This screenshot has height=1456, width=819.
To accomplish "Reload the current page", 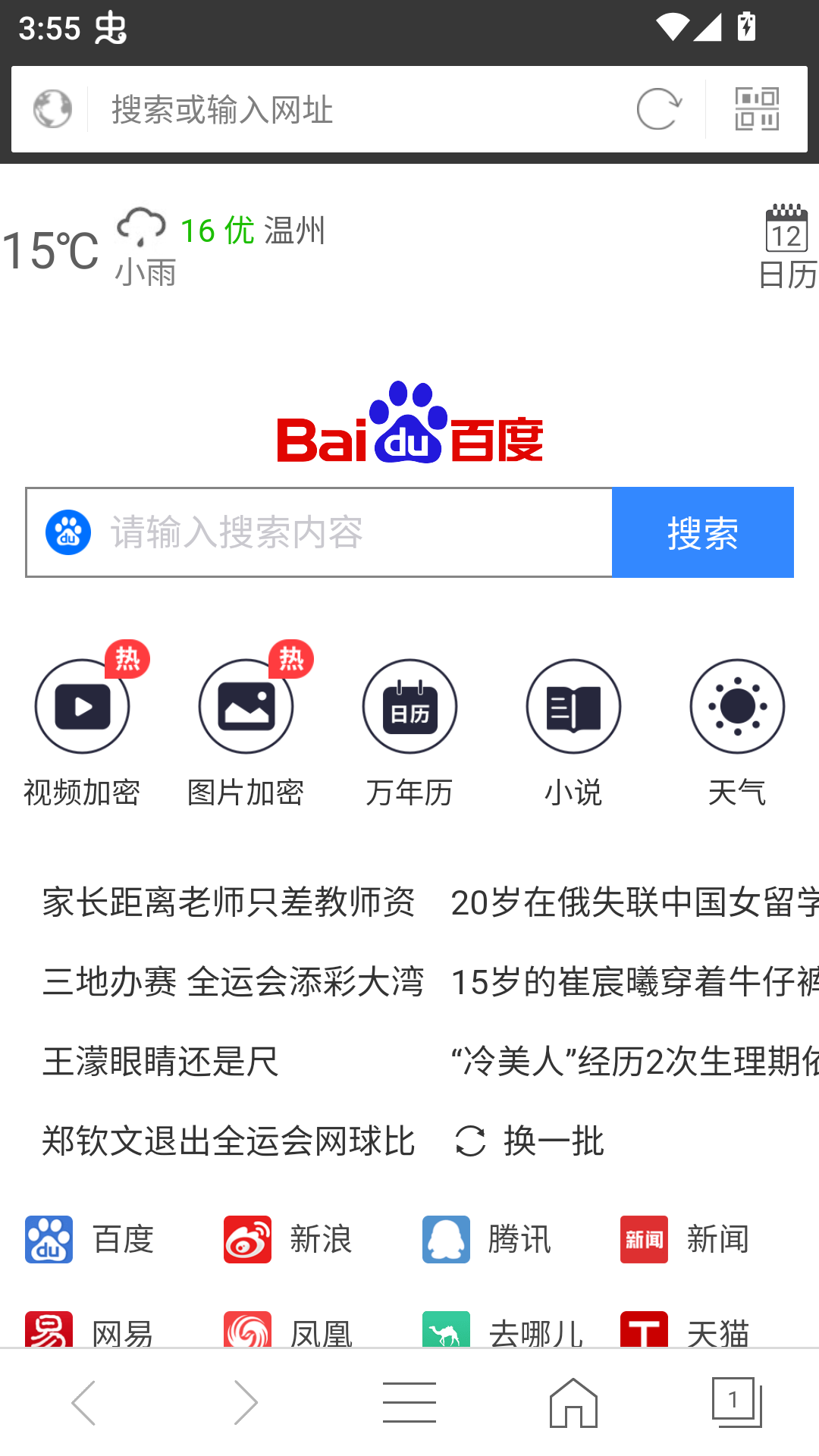I will [x=658, y=110].
